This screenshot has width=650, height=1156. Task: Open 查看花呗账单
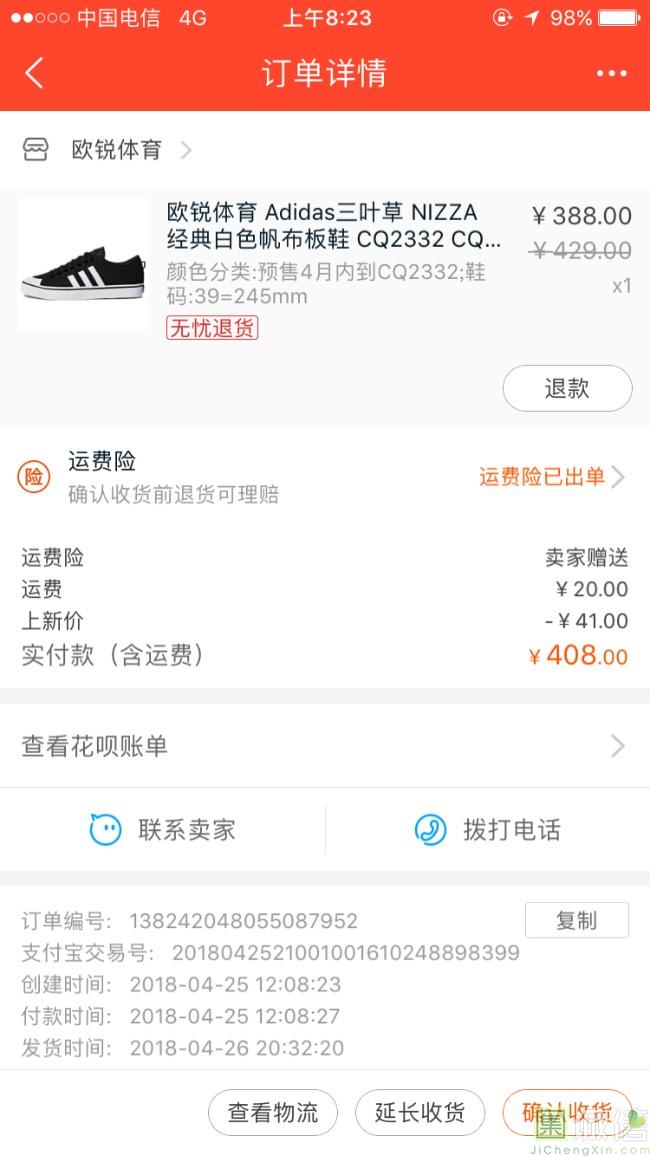click(324, 746)
